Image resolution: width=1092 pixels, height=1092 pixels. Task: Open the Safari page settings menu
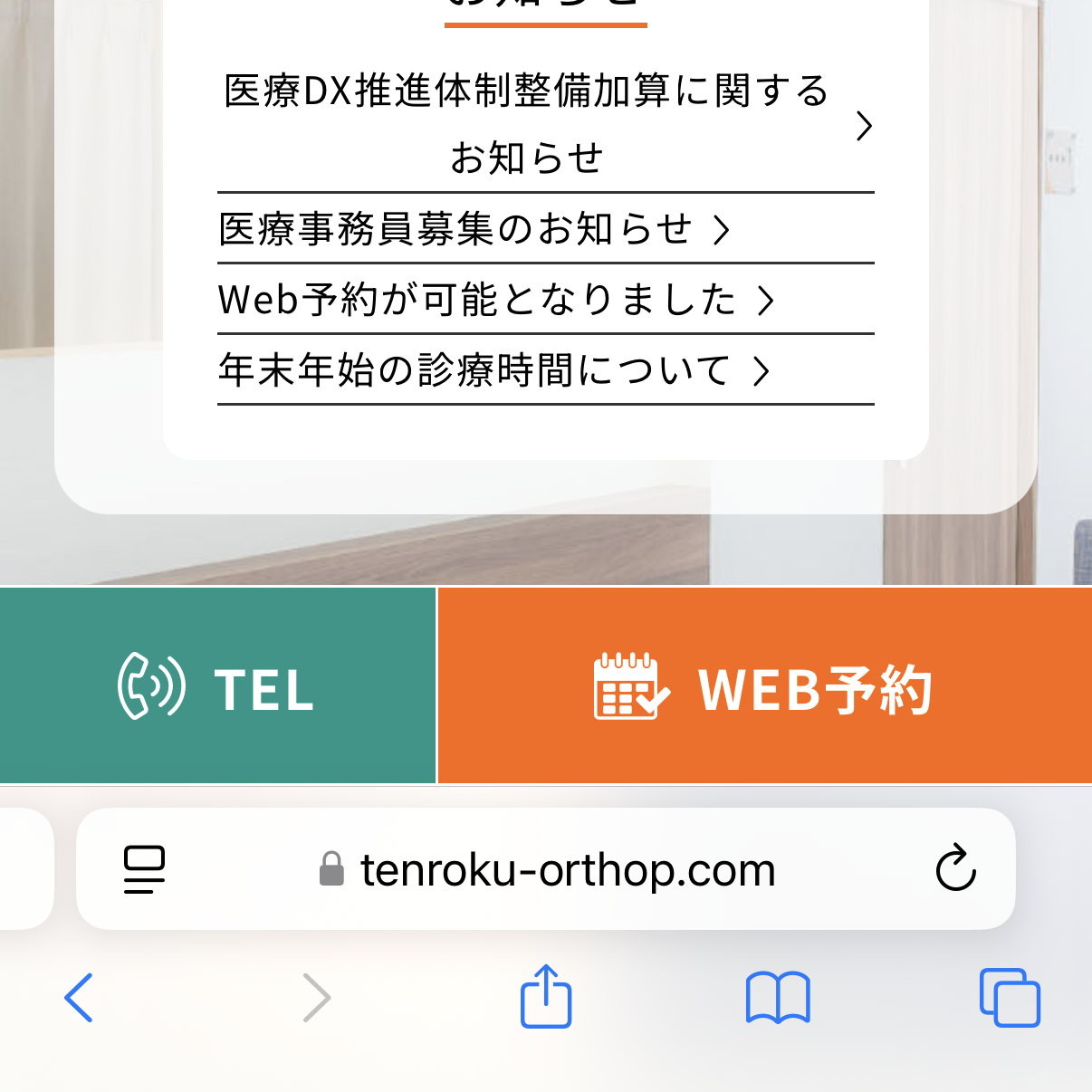(x=144, y=869)
